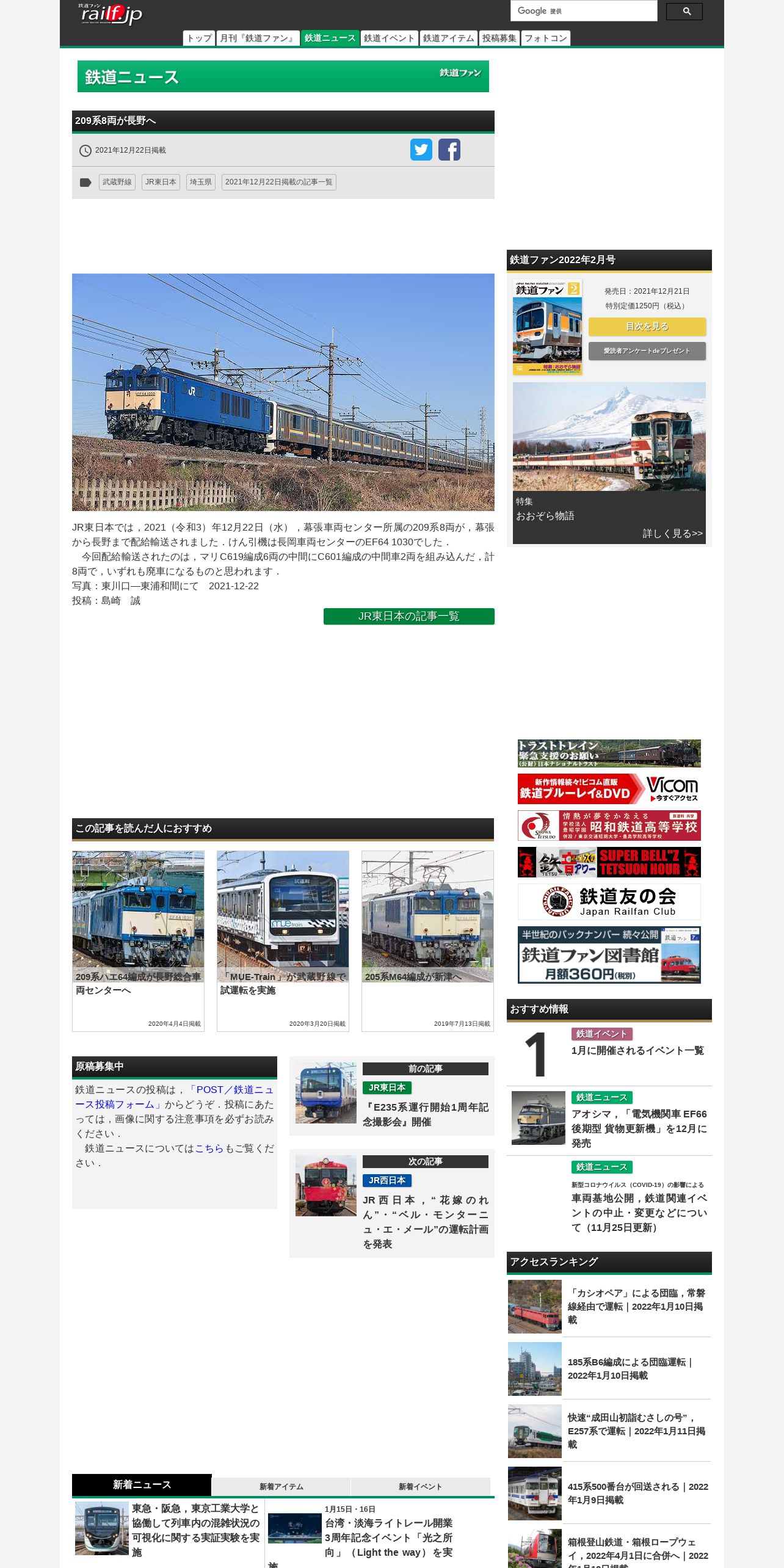Open the JR東日本の記事一覧 button

coord(409,616)
